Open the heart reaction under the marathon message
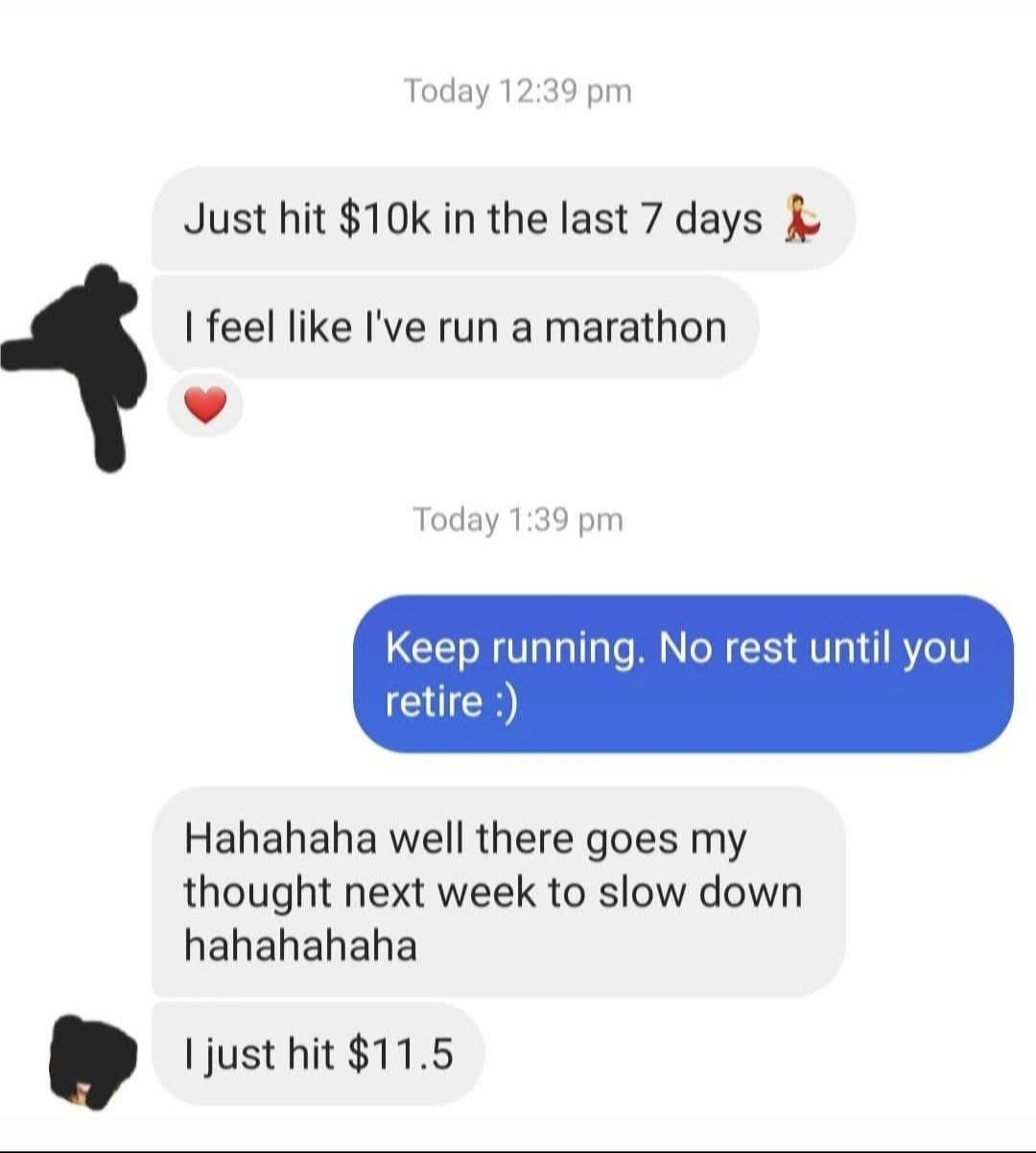The width and height of the screenshot is (1036, 1153). pyautogui.click(x=204, y=405)
